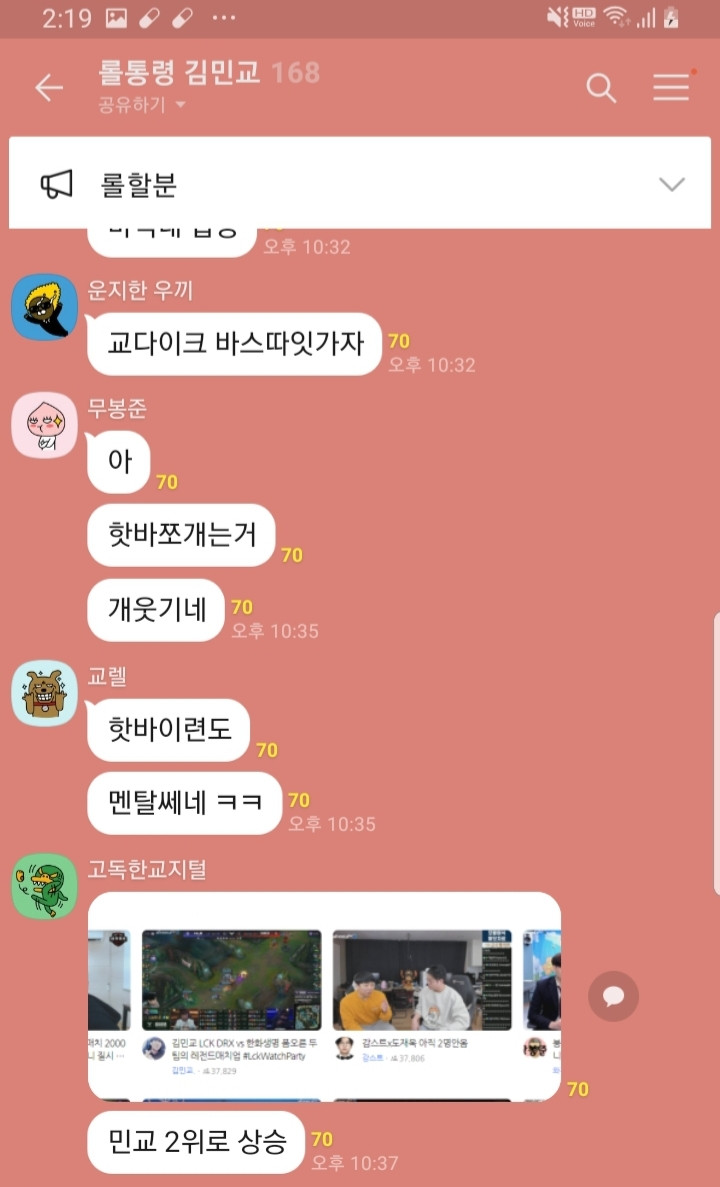This screenshot has width=720, height=1187.
Task: Open the shared screenshot image from 고독한교지털
Action: 324,996
